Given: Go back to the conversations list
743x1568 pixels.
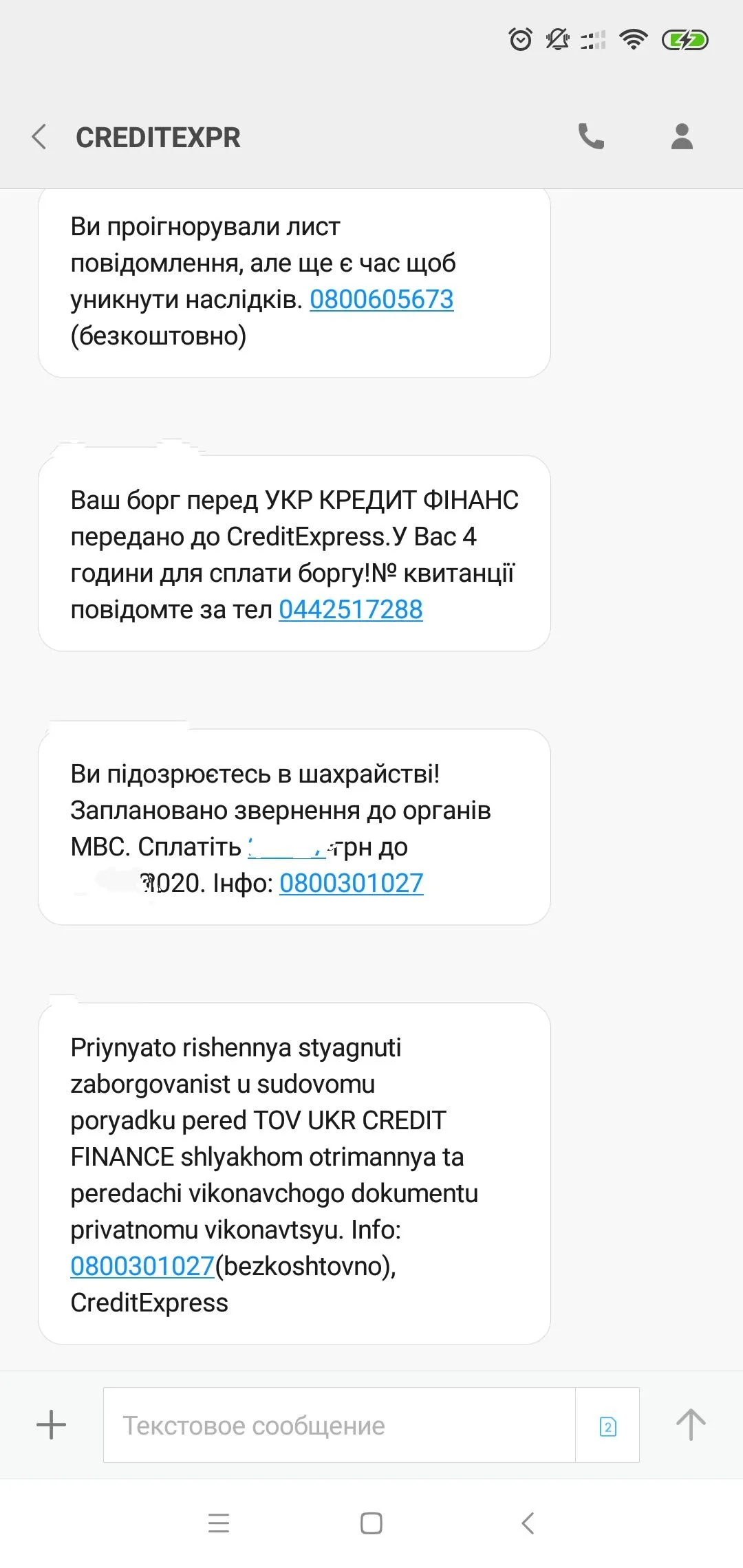Looking at the screenshot, I should click(x=40, y=137).
